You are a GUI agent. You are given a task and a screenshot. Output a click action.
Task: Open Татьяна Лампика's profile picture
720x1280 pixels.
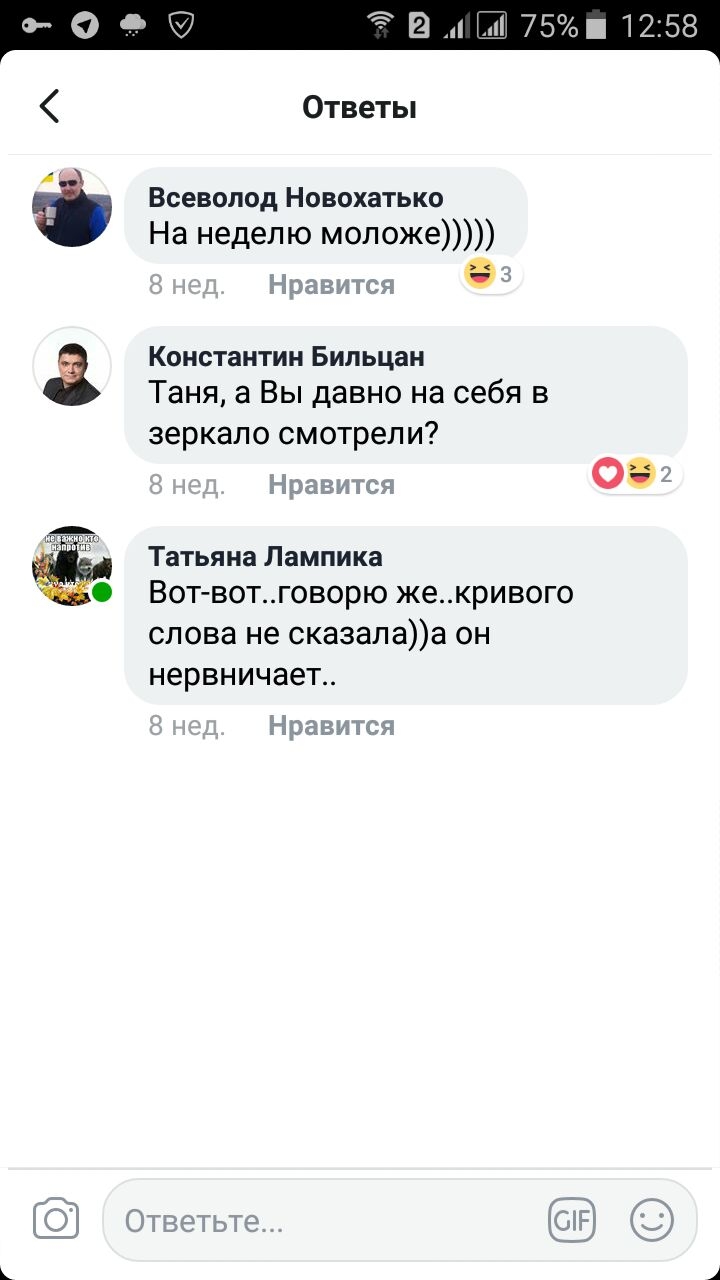pyautogui.click(x=72, y=566)
